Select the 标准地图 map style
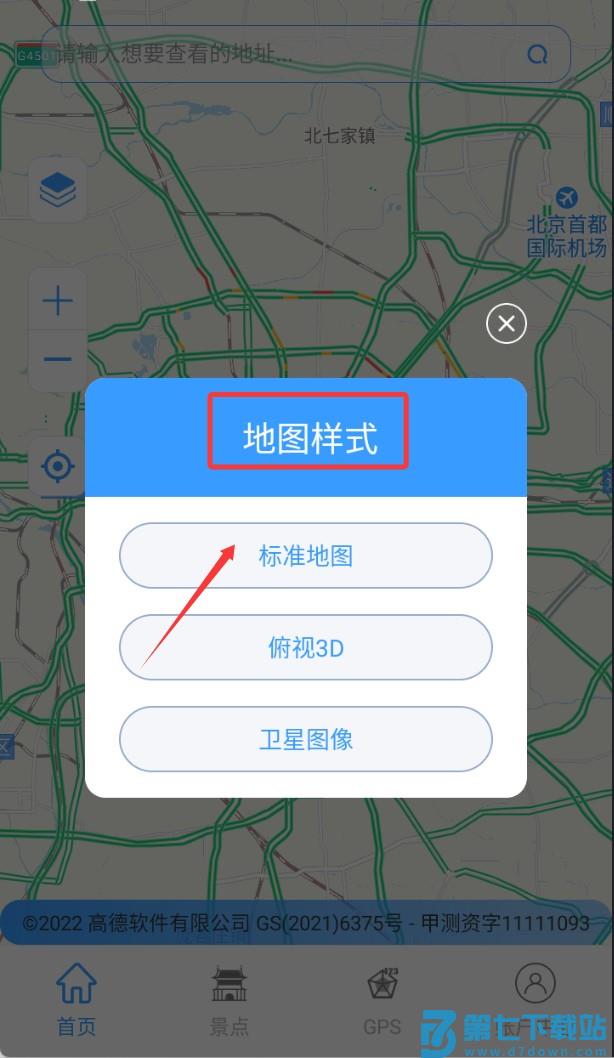Screen dimensions: 614x1058 (305, 556)
